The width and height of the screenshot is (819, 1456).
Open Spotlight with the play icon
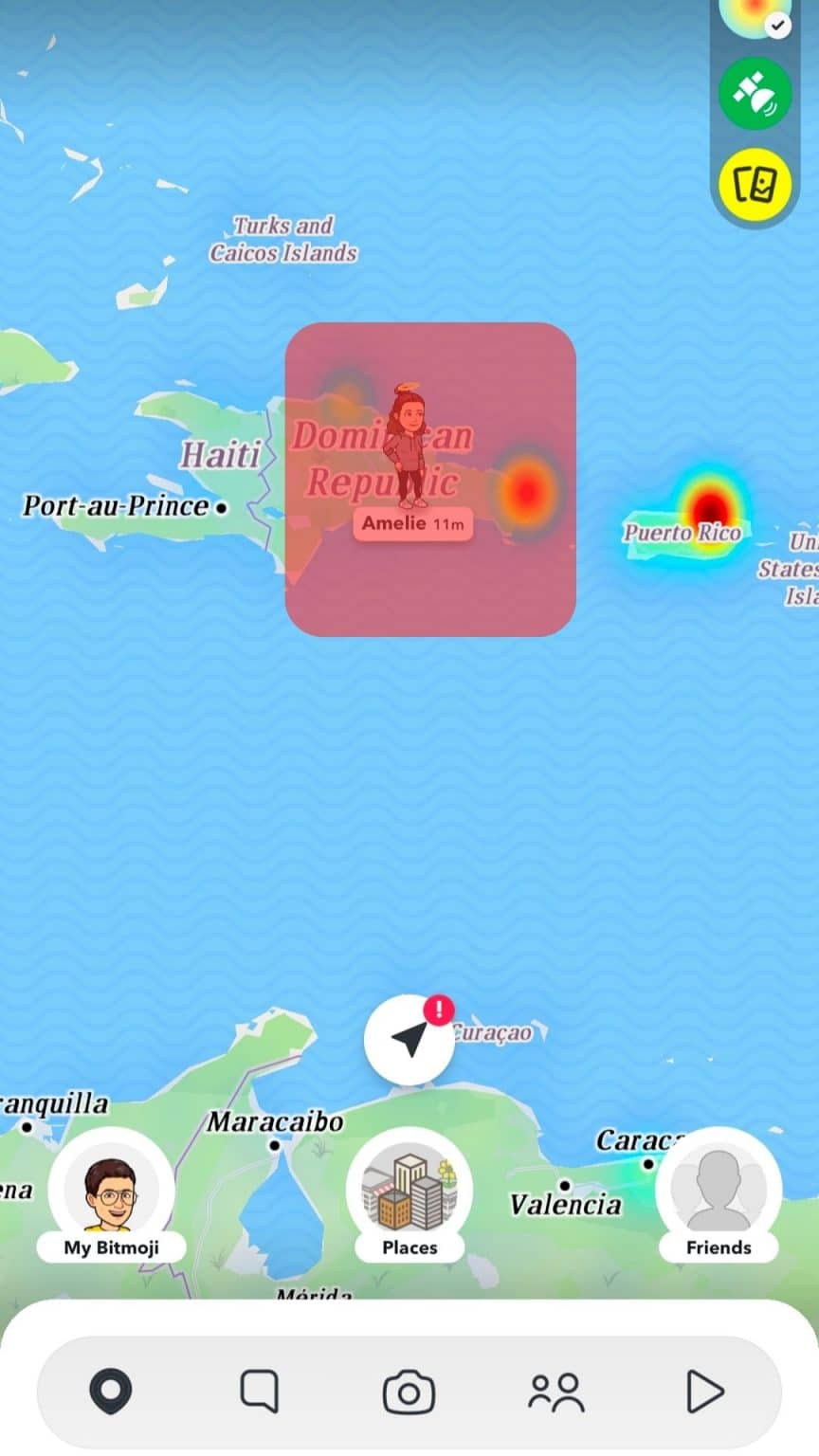tap(703, 1392)
